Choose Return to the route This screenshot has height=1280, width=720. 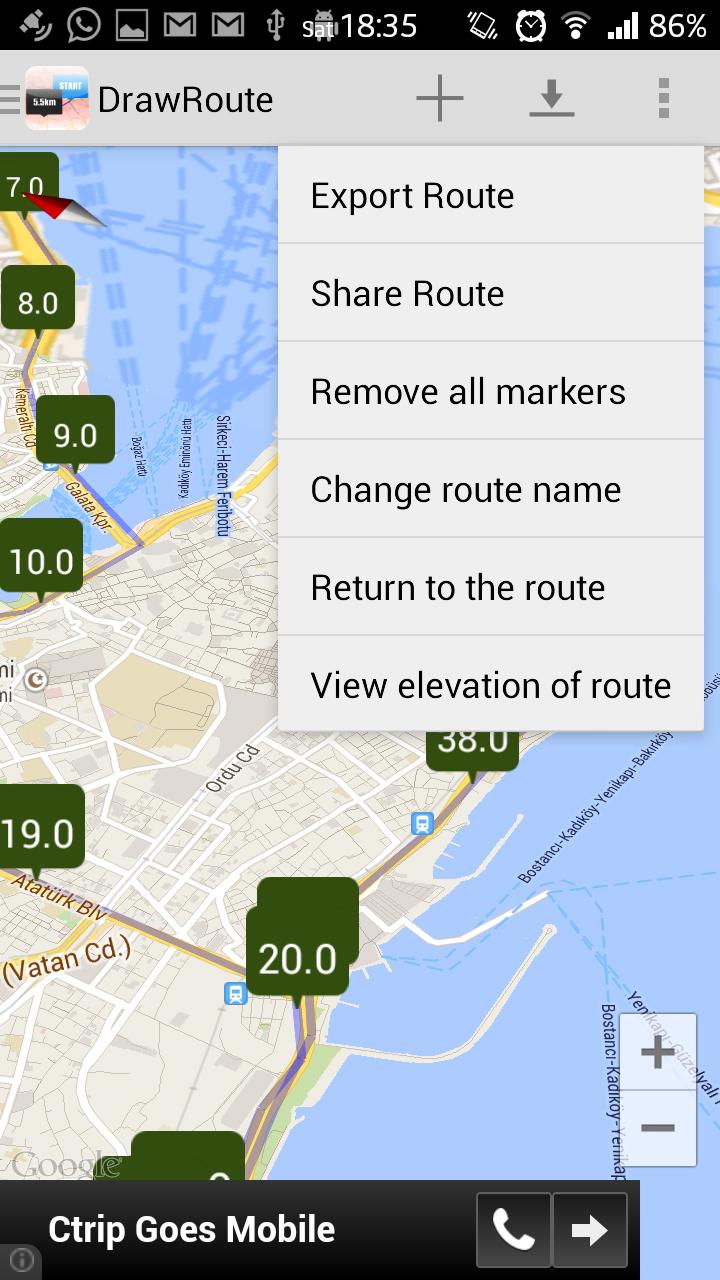(x=490, y=588)
